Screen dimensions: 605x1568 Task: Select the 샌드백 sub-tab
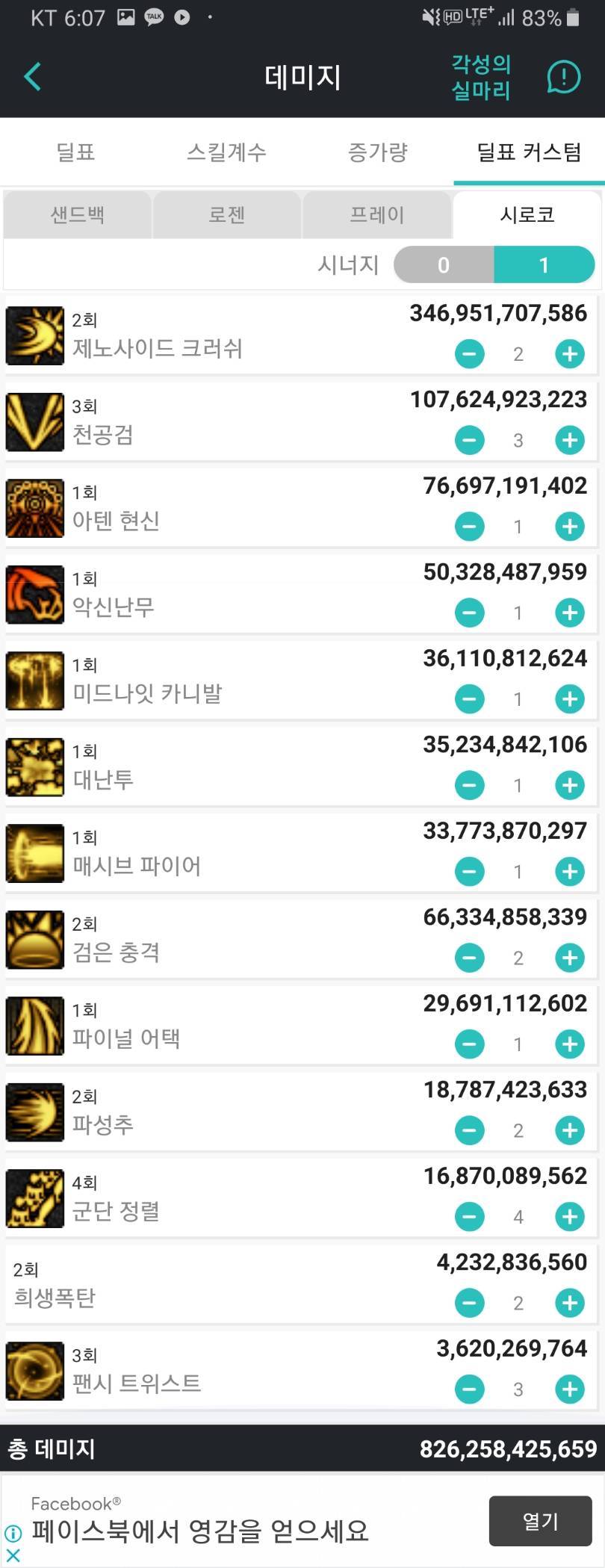[78, 215]
